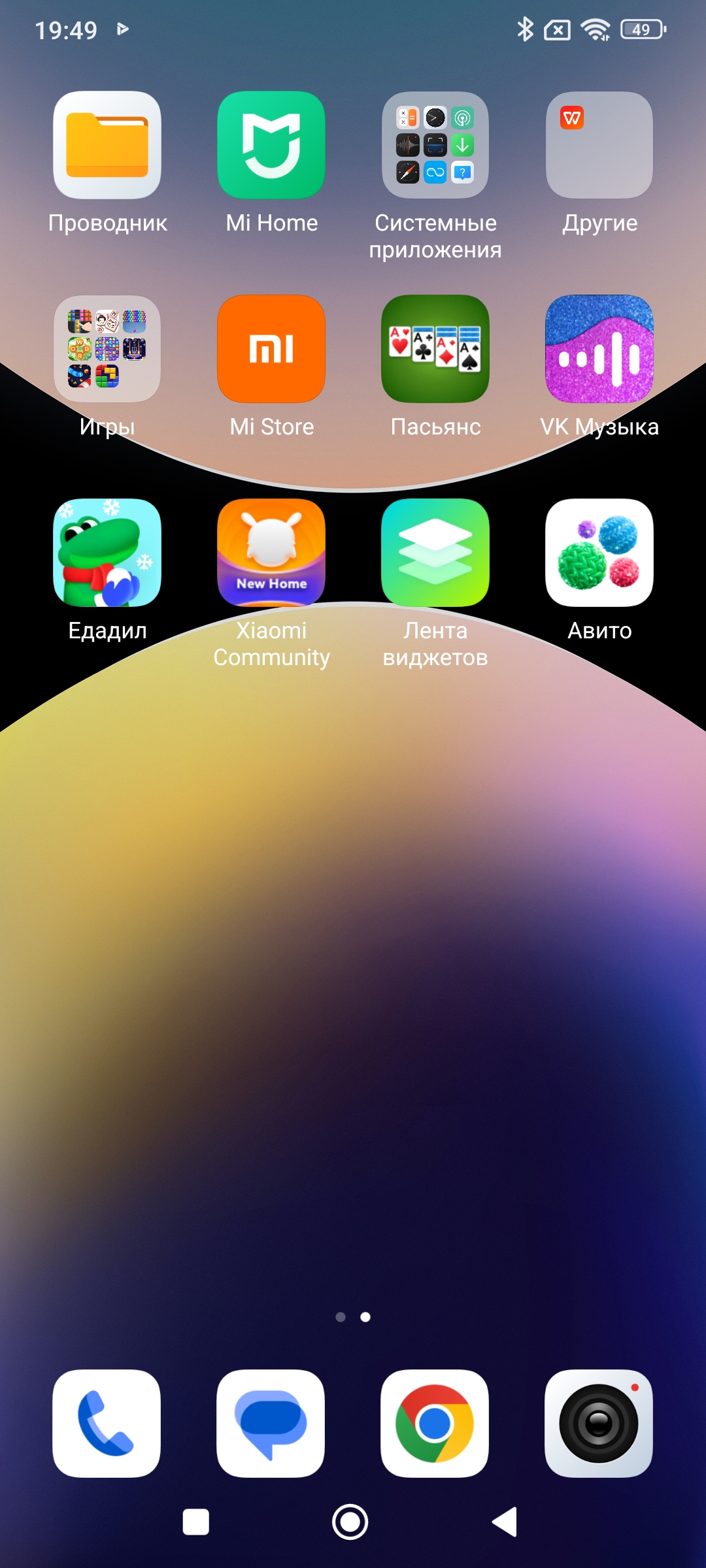Tap the recent apps square button
The height and width of the screenshot is (1568, 706).
pyautogui.click(x=196, y=1522)
